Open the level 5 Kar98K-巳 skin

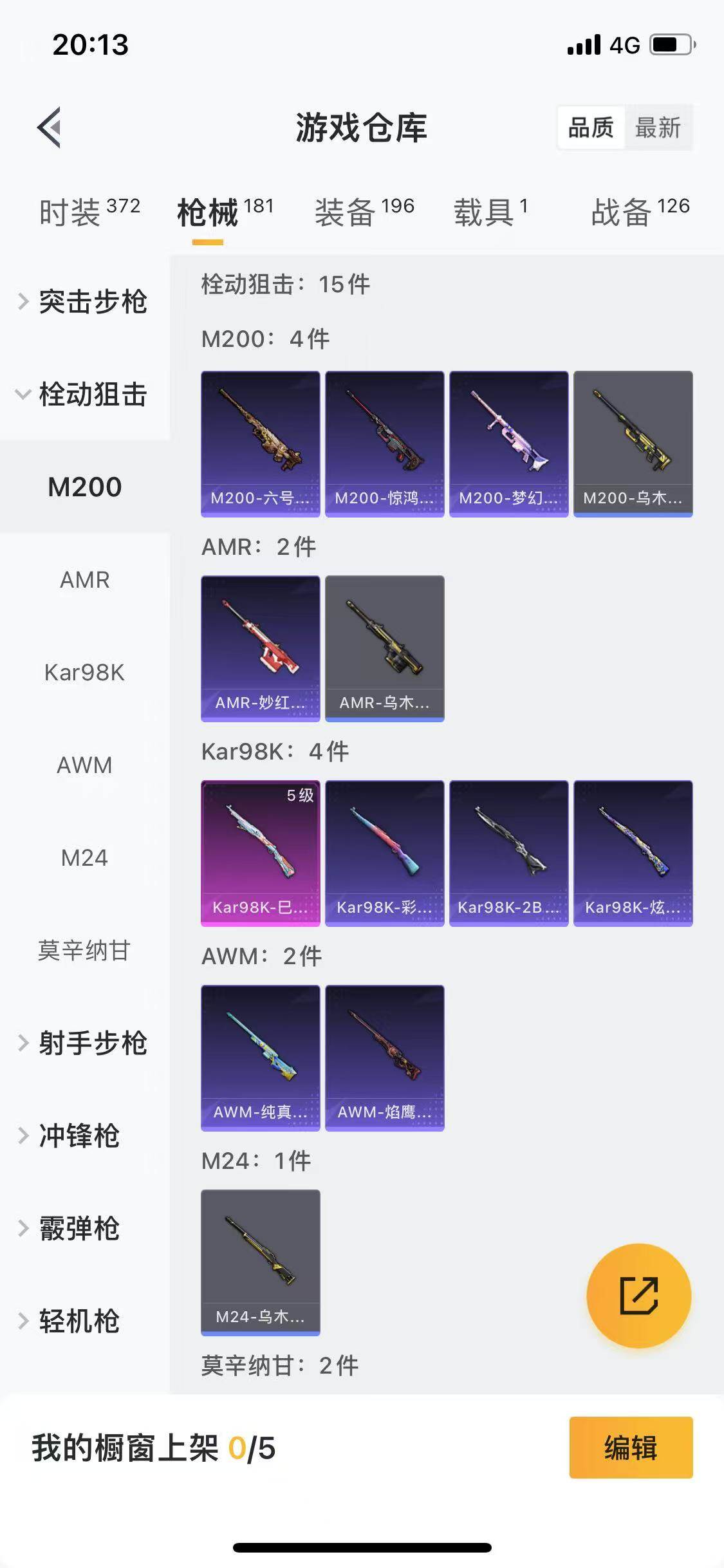[x=261, y=853]
